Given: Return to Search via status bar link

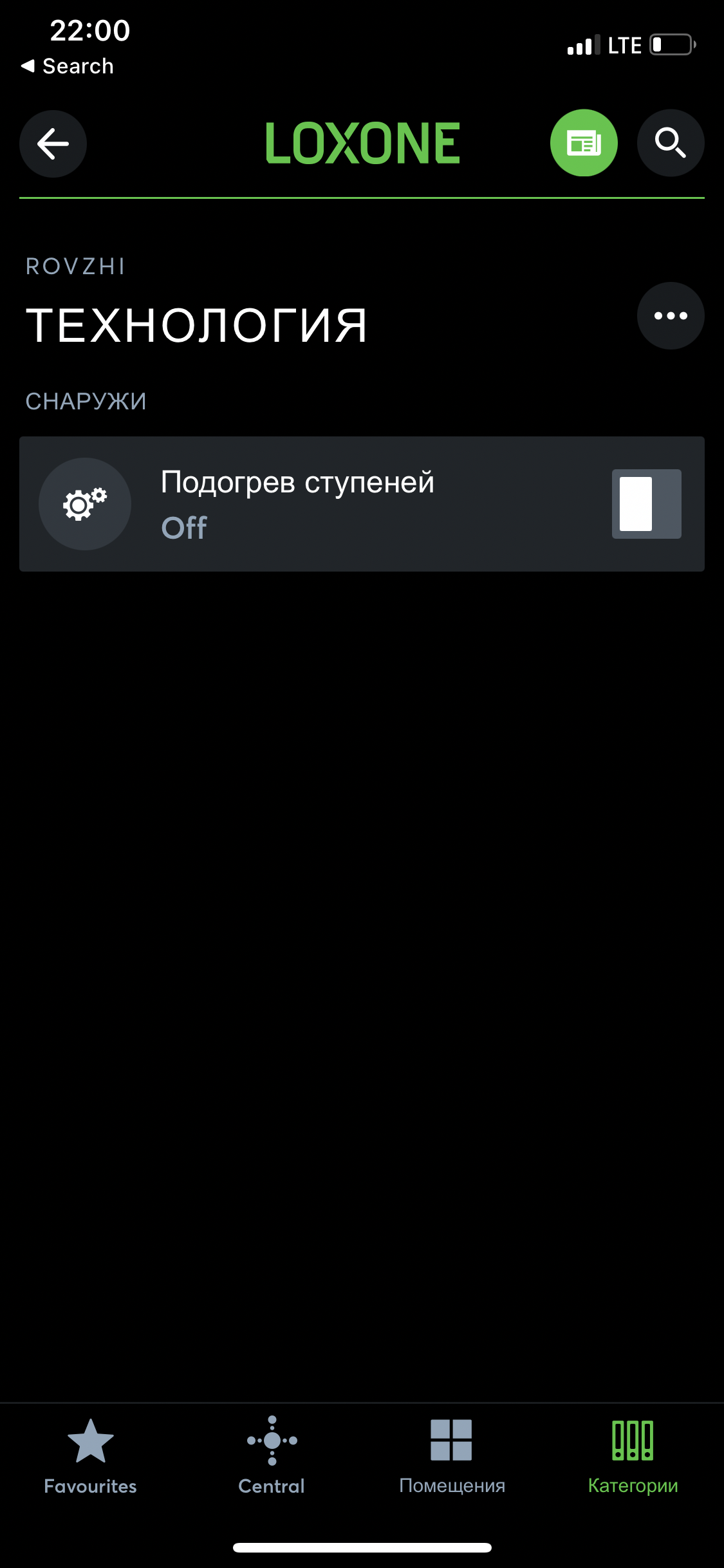Looking at the screenshot, I should [68, 66].
